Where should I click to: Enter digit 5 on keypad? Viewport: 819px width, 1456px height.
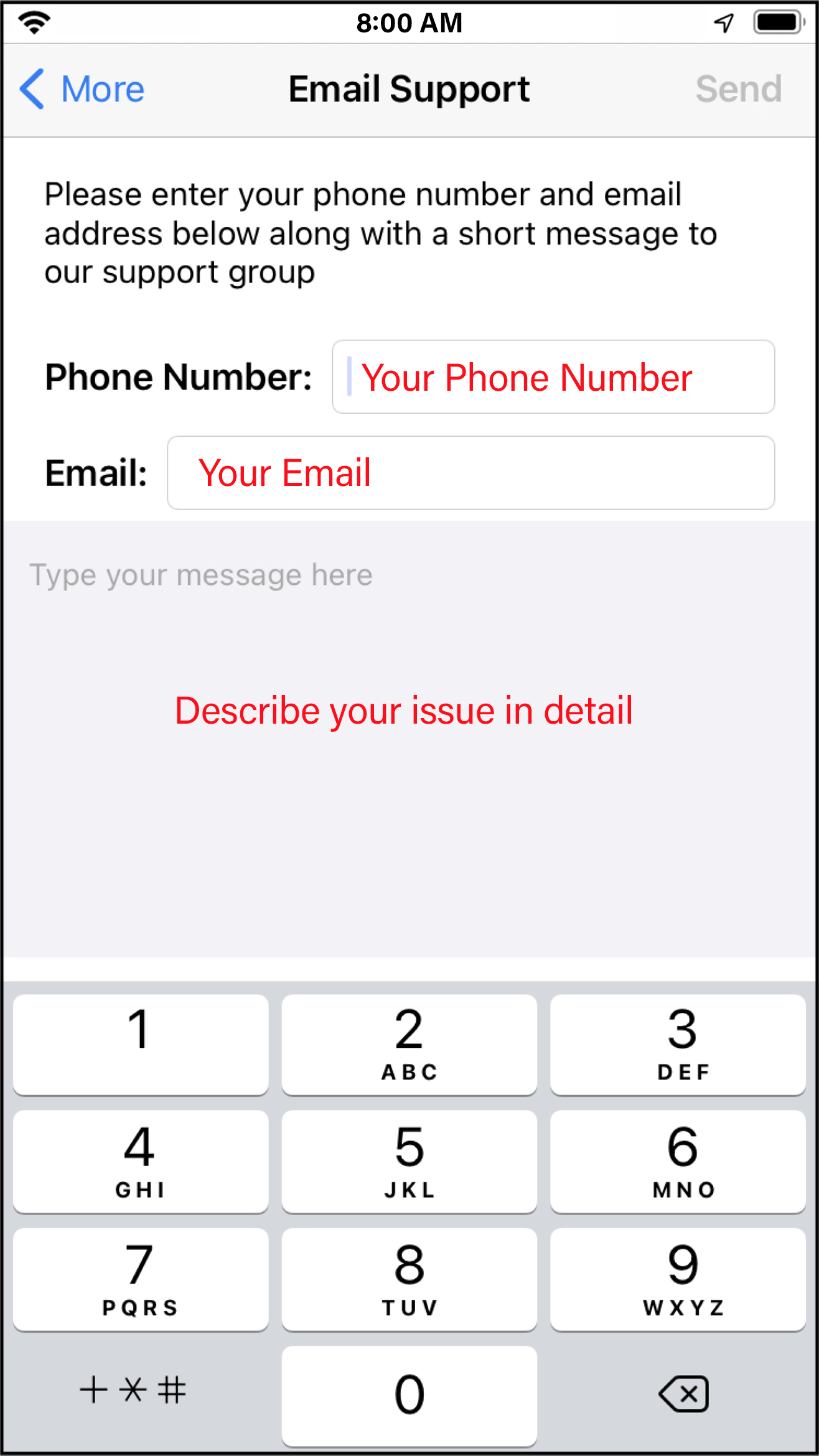(409, 1161)
